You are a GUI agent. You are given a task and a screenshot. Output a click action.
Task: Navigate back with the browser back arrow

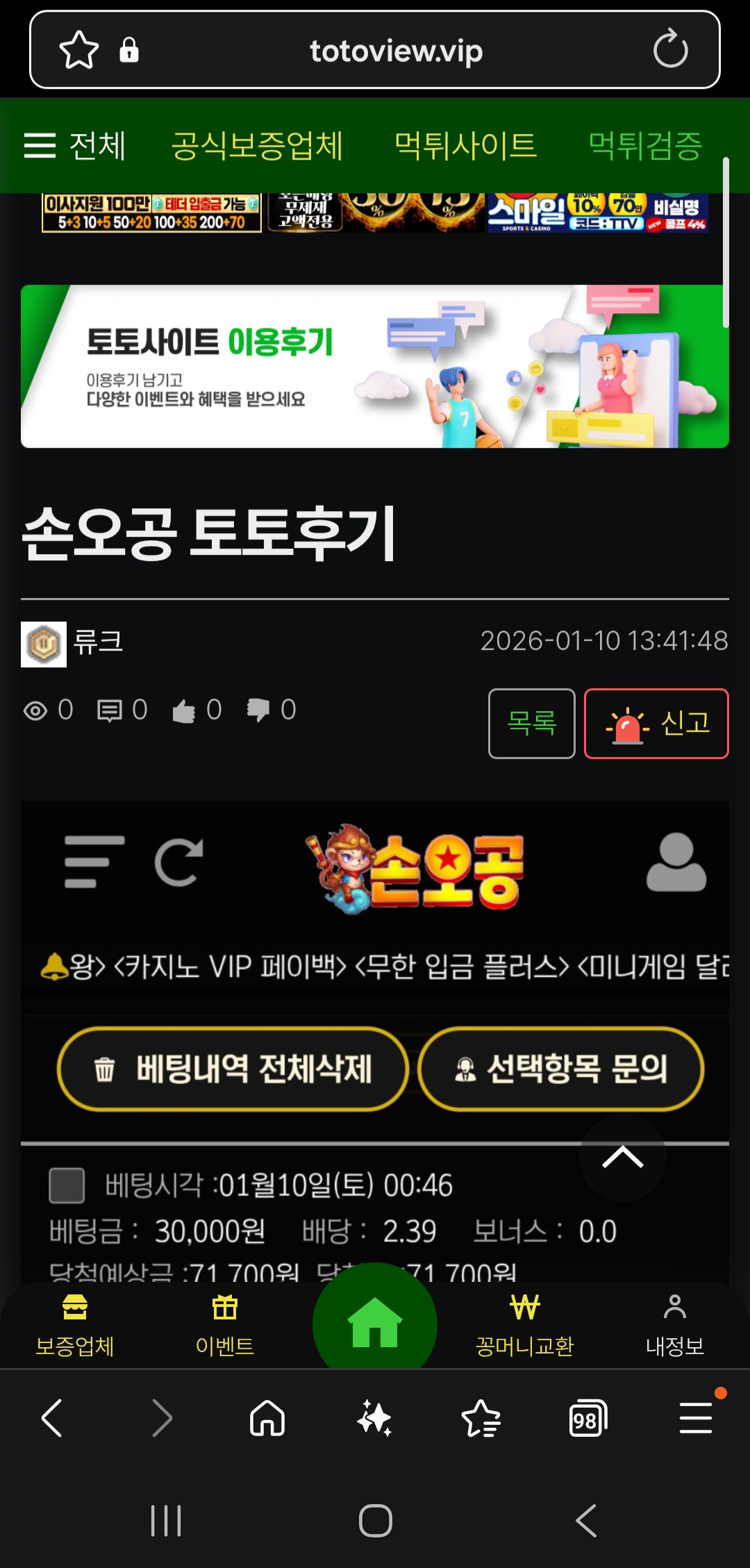(53, 1417)
